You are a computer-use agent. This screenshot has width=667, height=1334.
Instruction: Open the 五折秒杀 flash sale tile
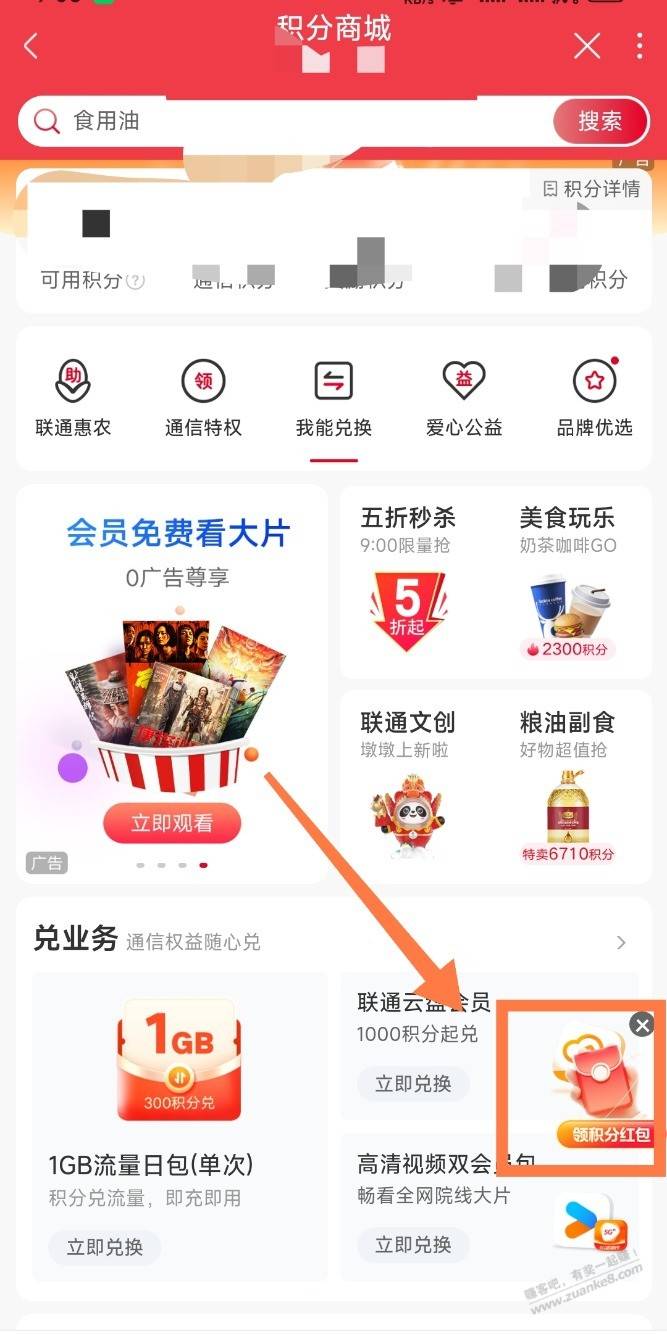pyautogui.click(x=408, y=580)
